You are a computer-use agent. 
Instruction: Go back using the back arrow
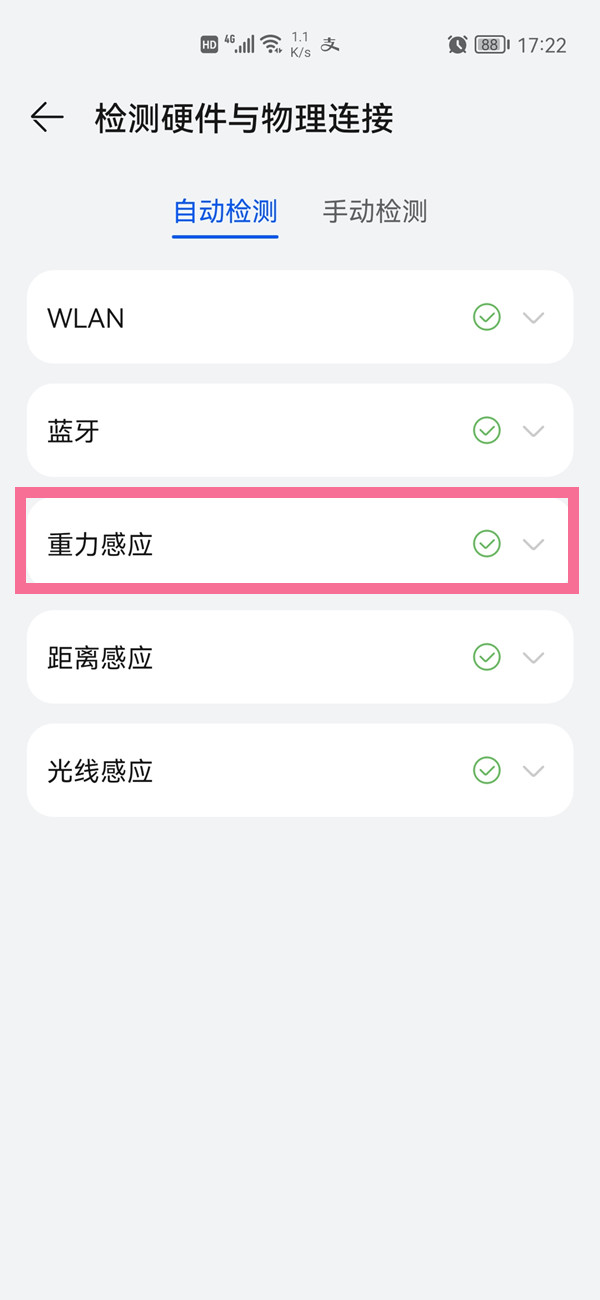point(46,118)
